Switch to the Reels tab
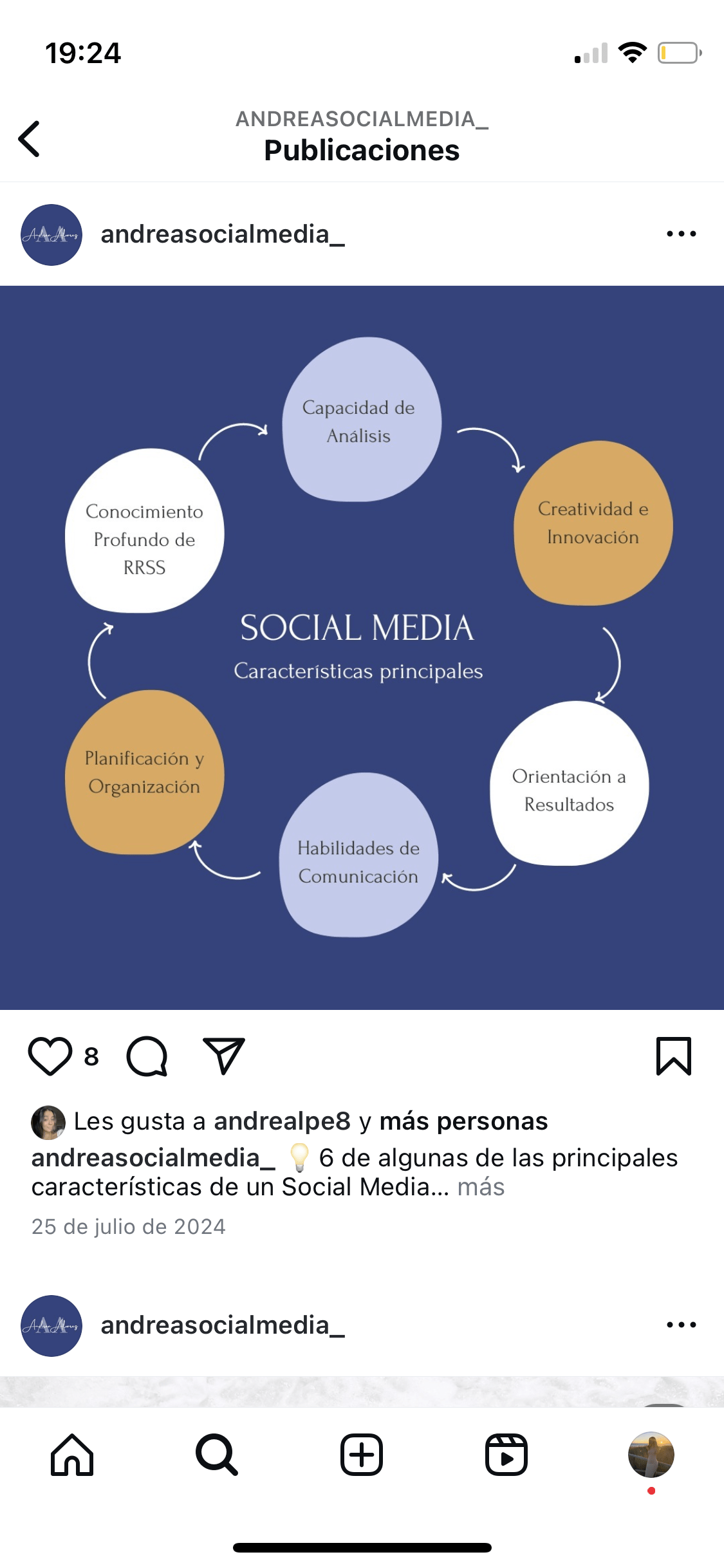This screenshot has height=1568, width=724. [x=506, y=1455]
